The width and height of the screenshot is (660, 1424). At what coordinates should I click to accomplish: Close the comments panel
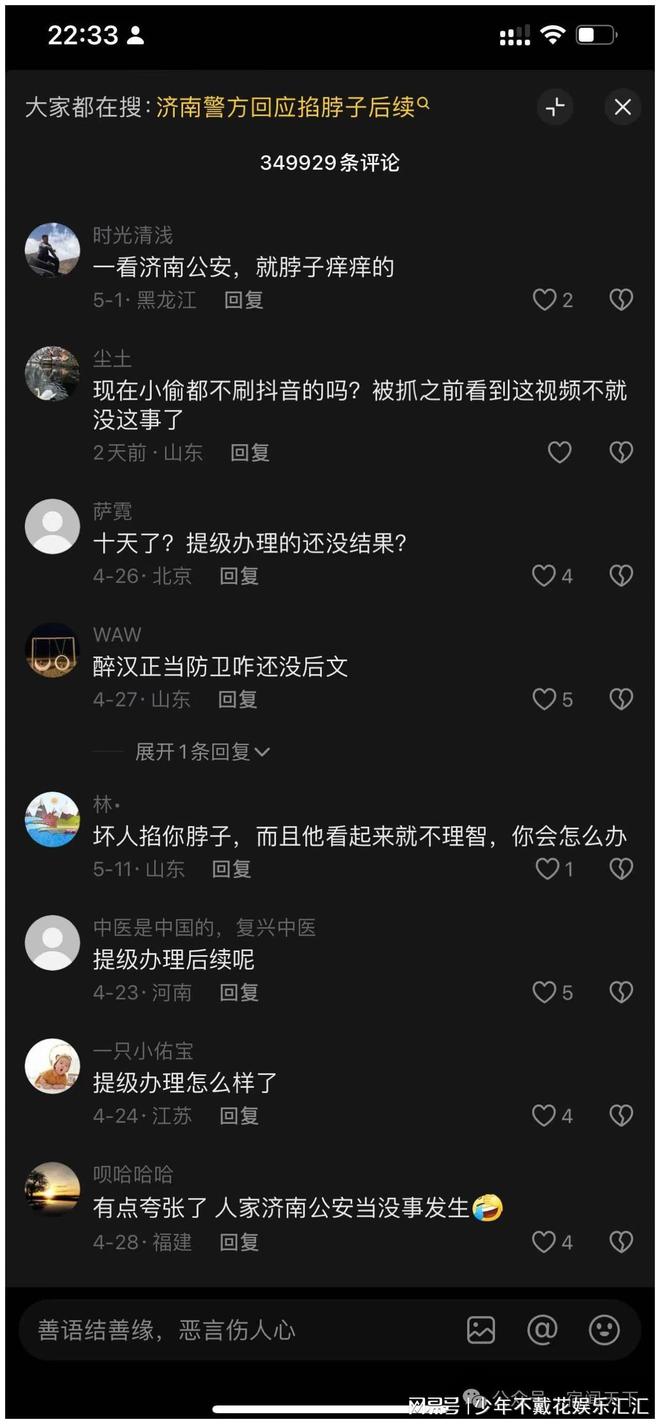pyautogui.click(x=622, y=107)
